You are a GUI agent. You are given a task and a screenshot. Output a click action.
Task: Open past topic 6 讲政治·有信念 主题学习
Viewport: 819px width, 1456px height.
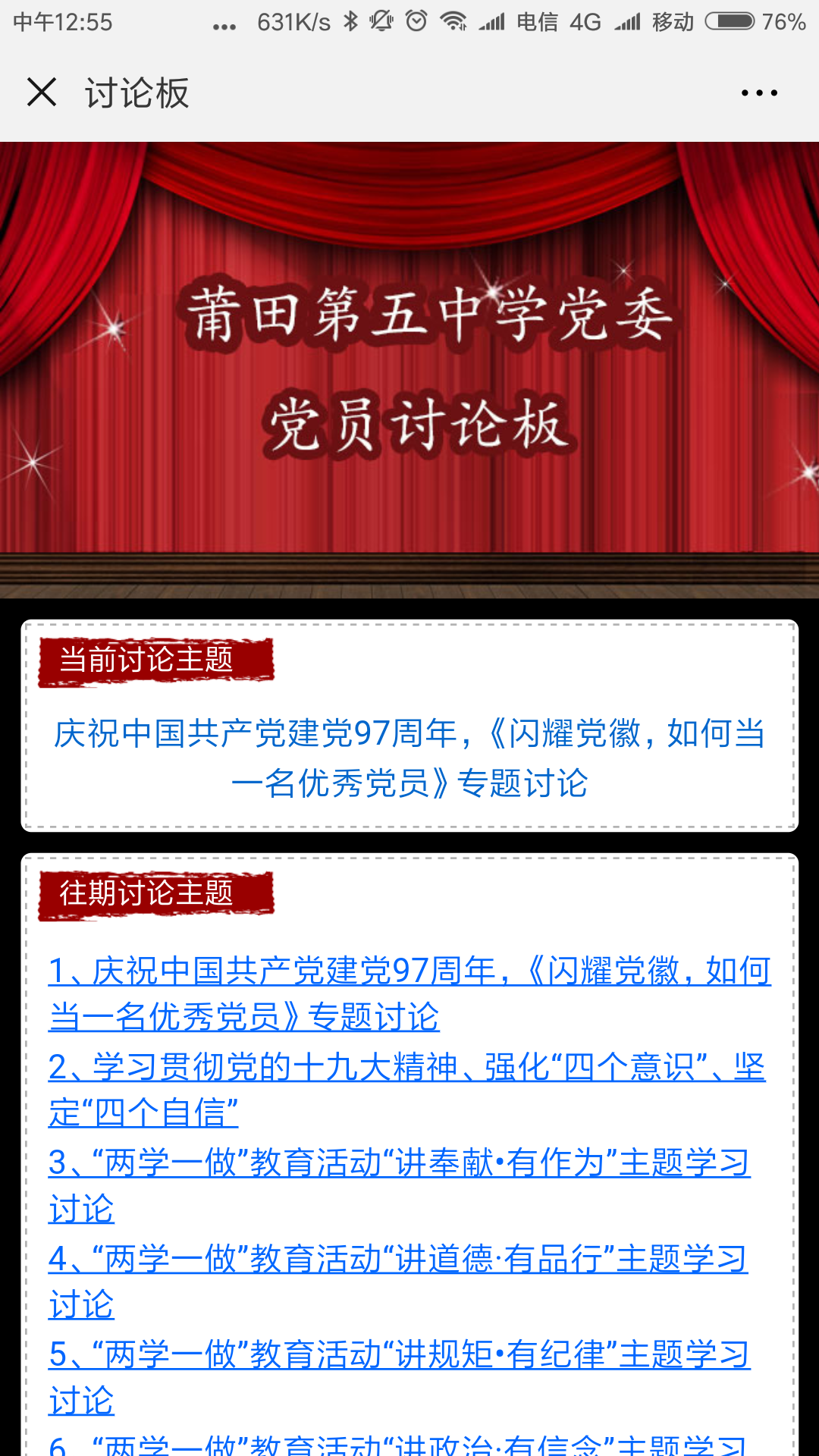coord(398,1444)
